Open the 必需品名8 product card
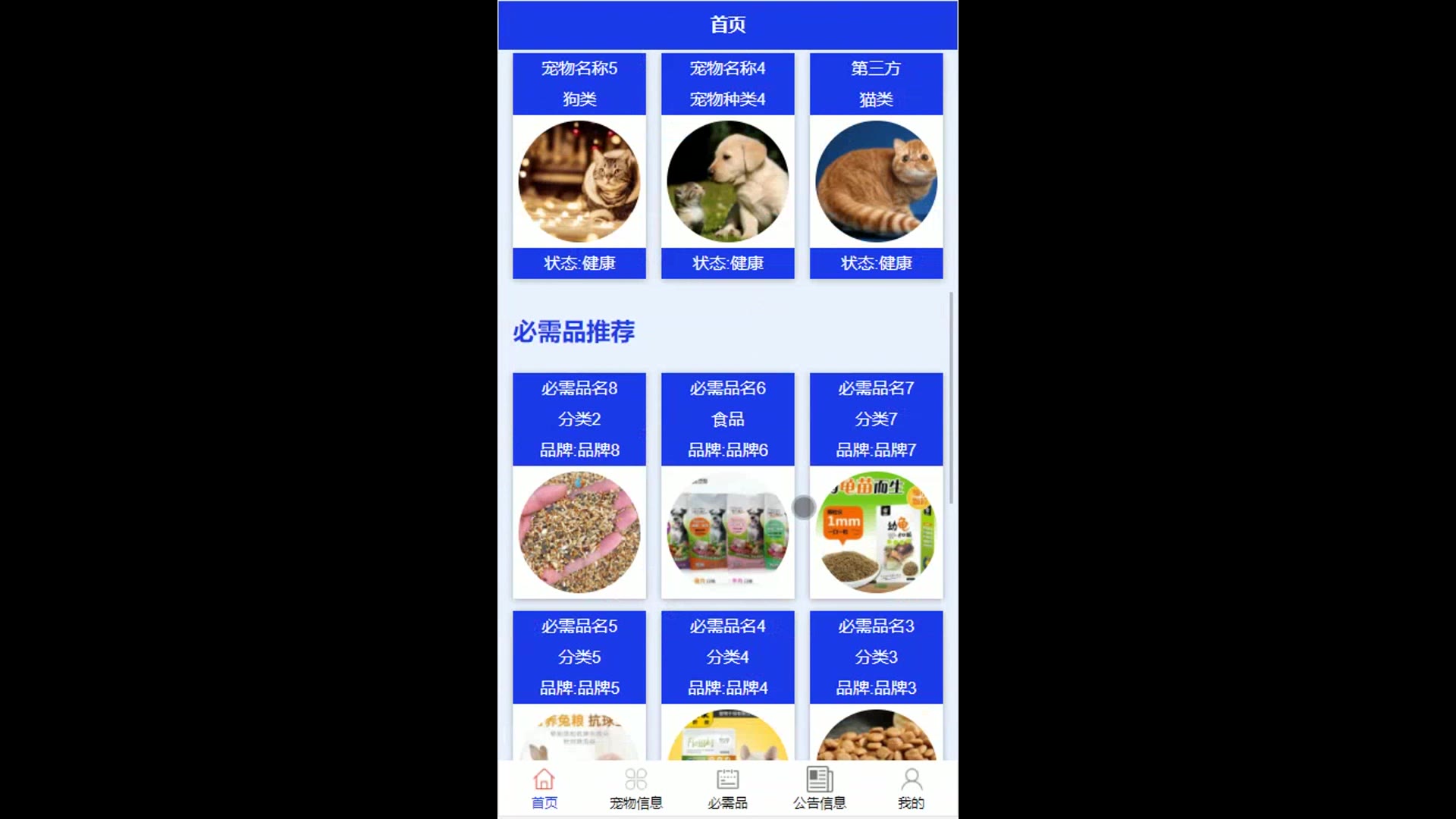This screenshot has height=819, width=1456. pyautogui.click(x=579, y=531)
